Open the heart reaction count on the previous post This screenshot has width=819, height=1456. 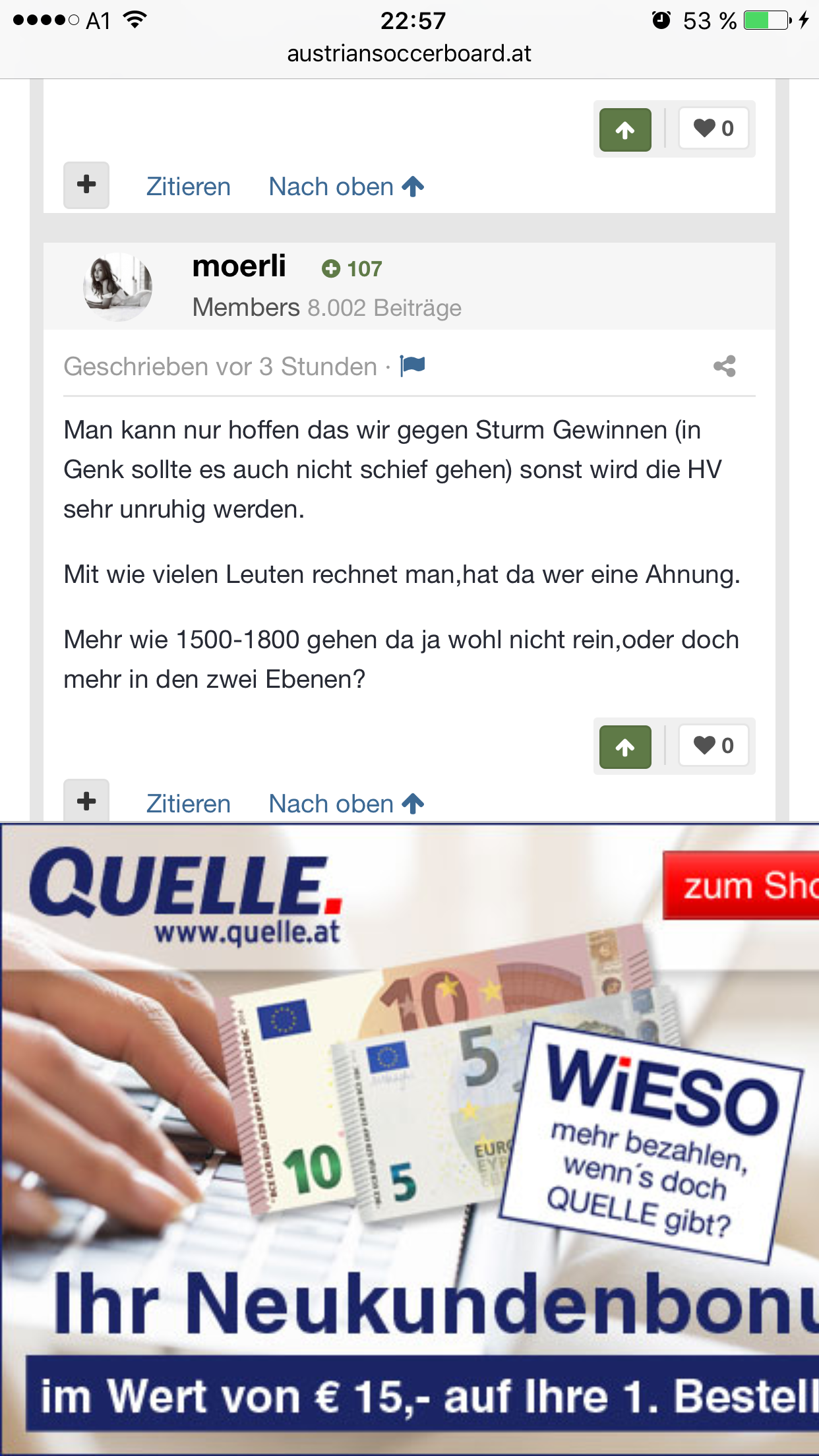coord(713,128)
